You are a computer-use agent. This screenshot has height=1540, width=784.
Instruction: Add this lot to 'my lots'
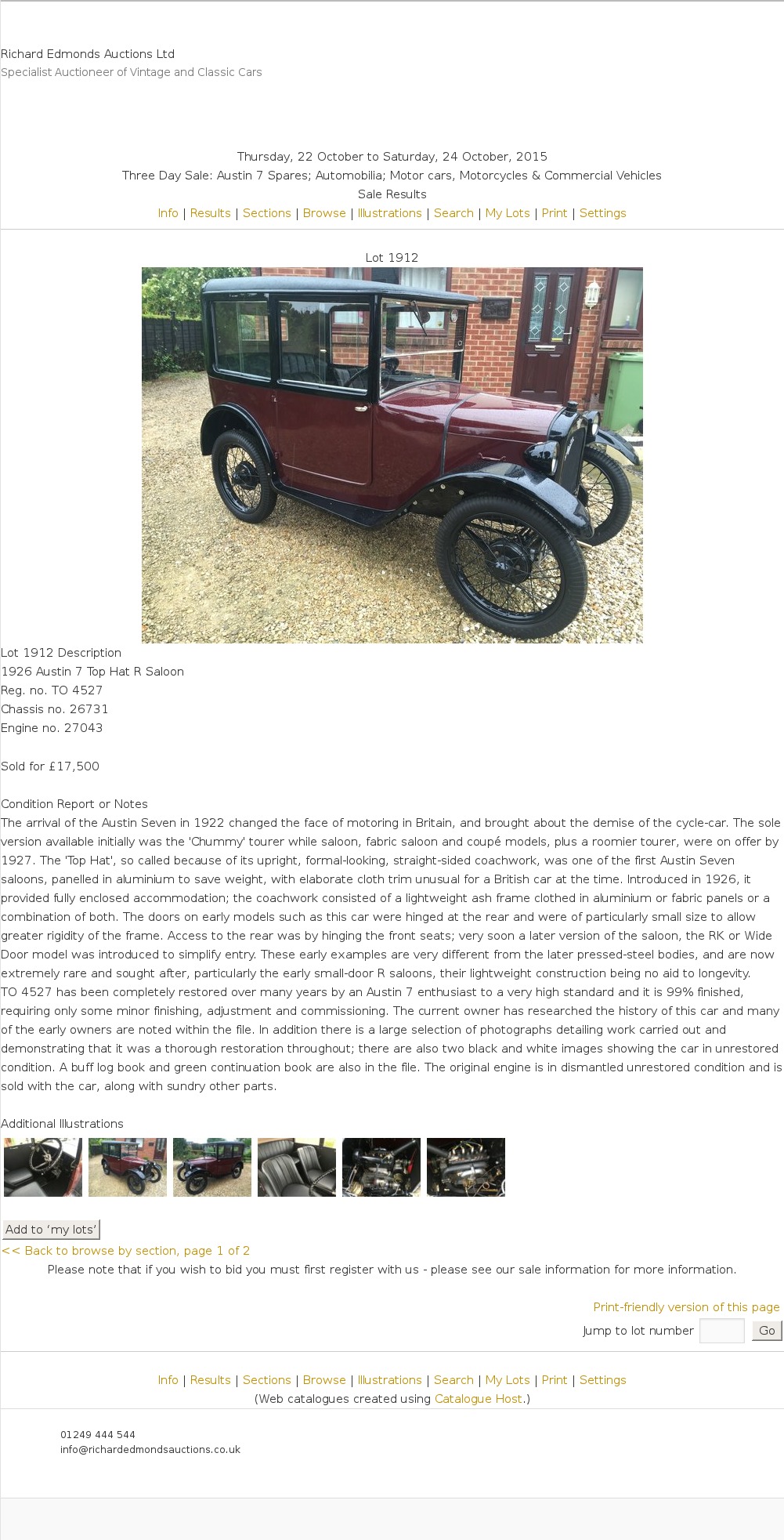point(51,1230)
